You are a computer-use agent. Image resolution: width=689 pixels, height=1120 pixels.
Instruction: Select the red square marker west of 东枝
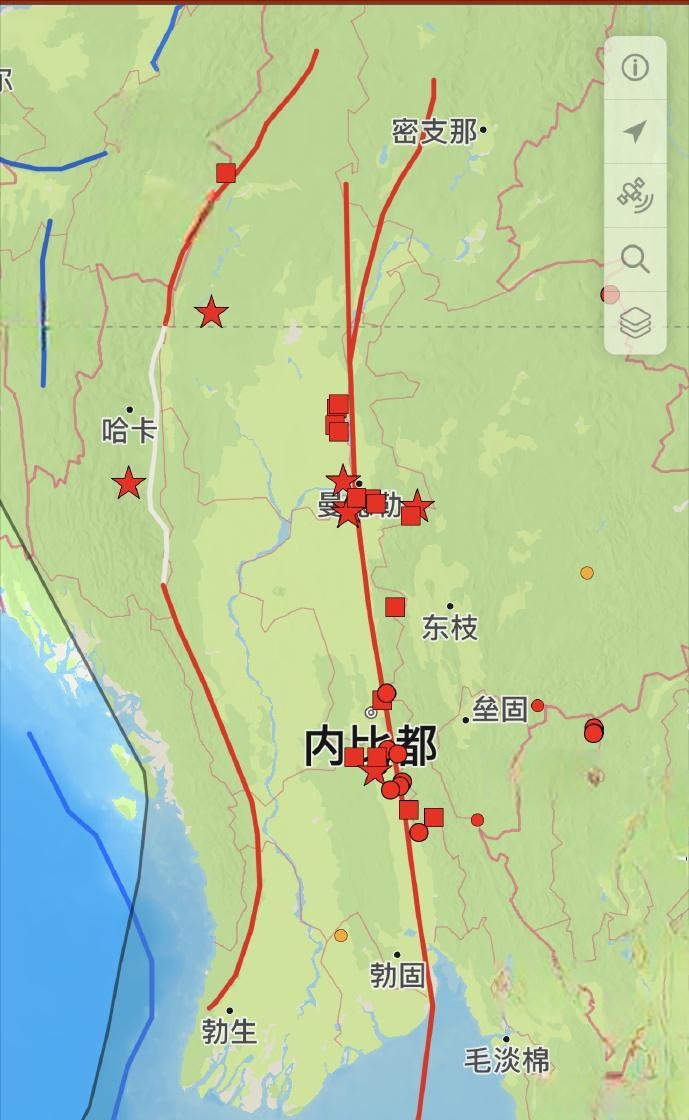[395, 607]
